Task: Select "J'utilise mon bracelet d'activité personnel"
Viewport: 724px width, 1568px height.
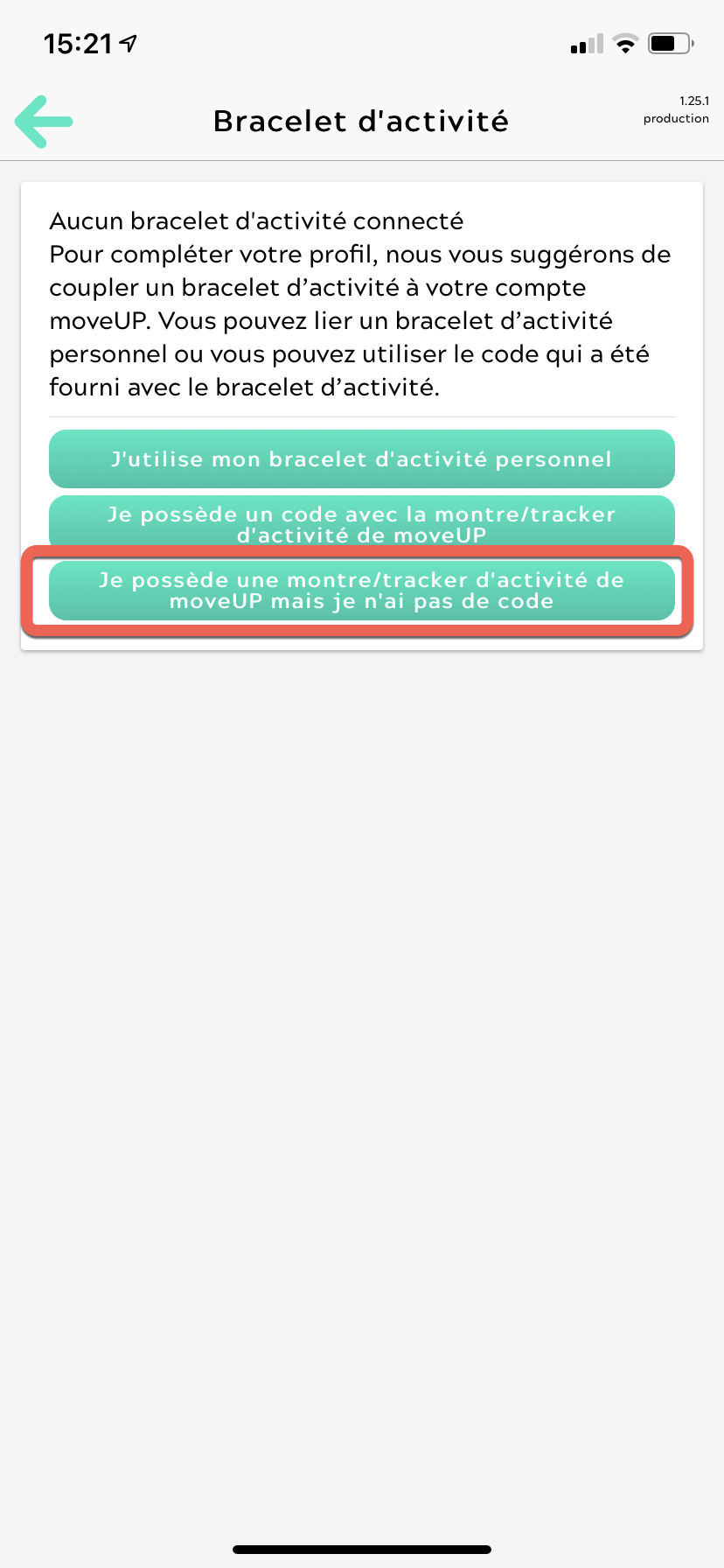Action: (x=362, y=458)
